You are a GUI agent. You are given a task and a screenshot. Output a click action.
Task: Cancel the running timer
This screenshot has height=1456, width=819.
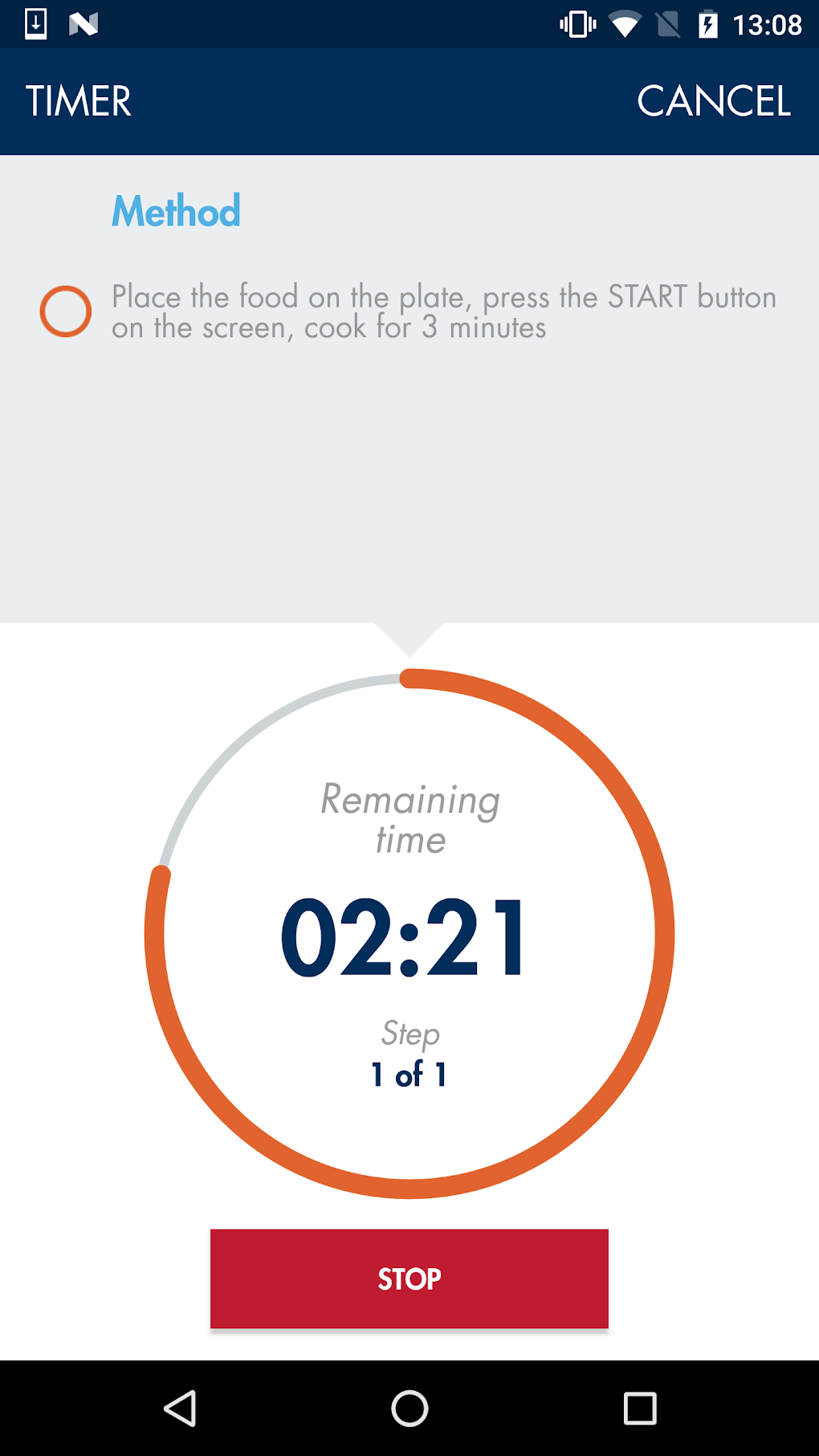714,101
